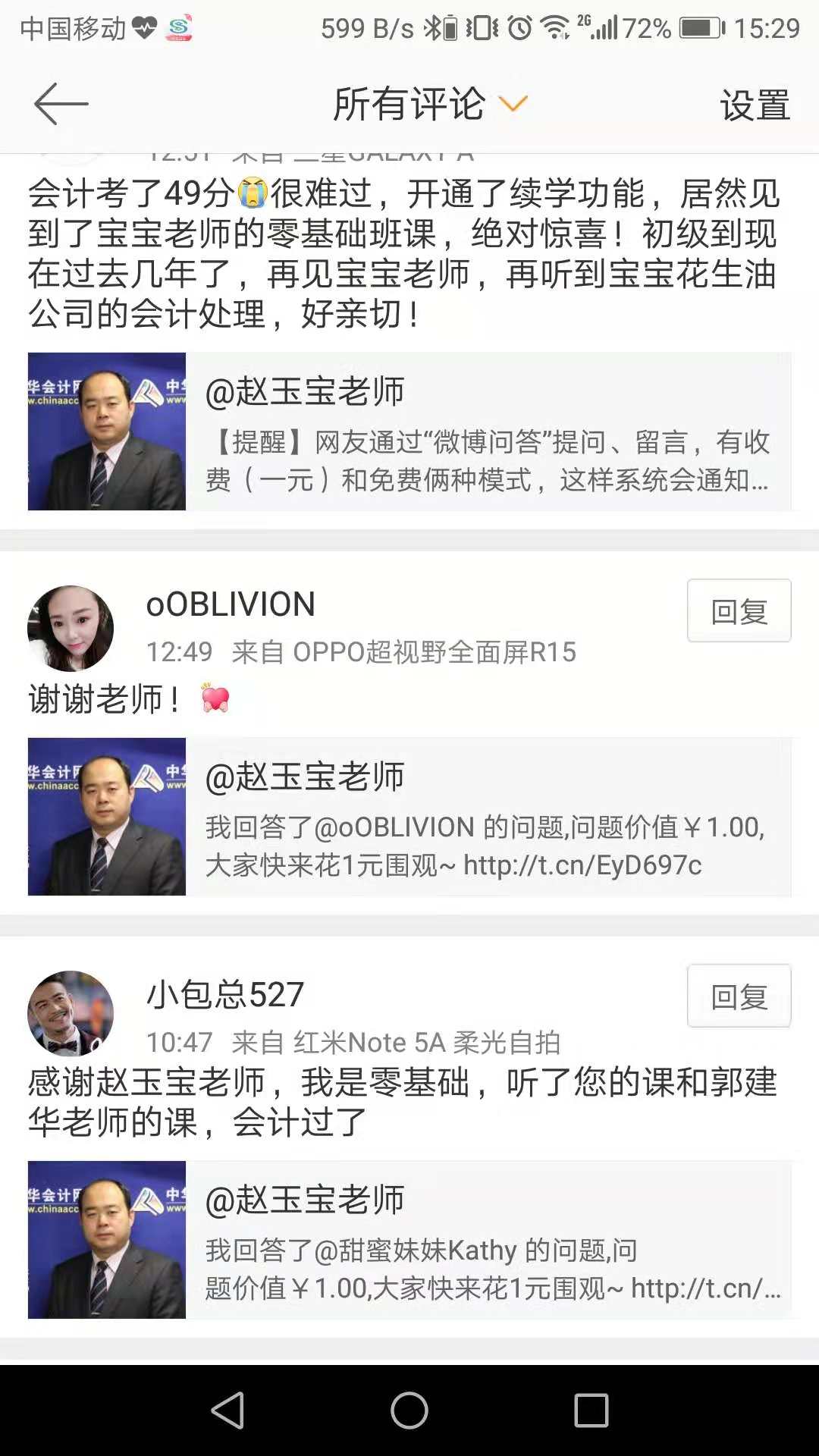Reply to oOBLIVION's comment with 回复

[x=739, y=611]
